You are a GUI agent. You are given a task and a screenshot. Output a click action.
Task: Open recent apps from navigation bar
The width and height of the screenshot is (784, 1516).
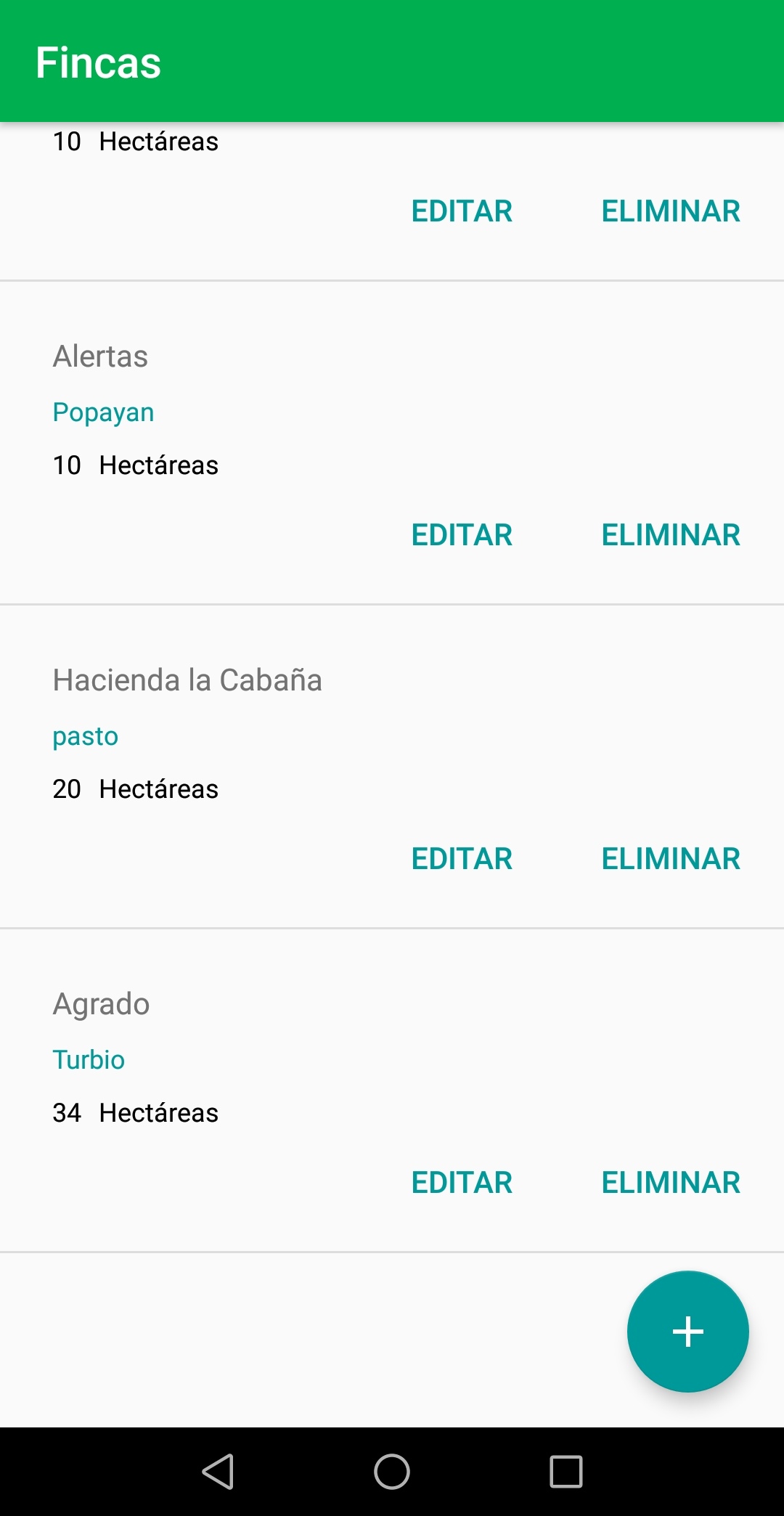pos(566,1472)
